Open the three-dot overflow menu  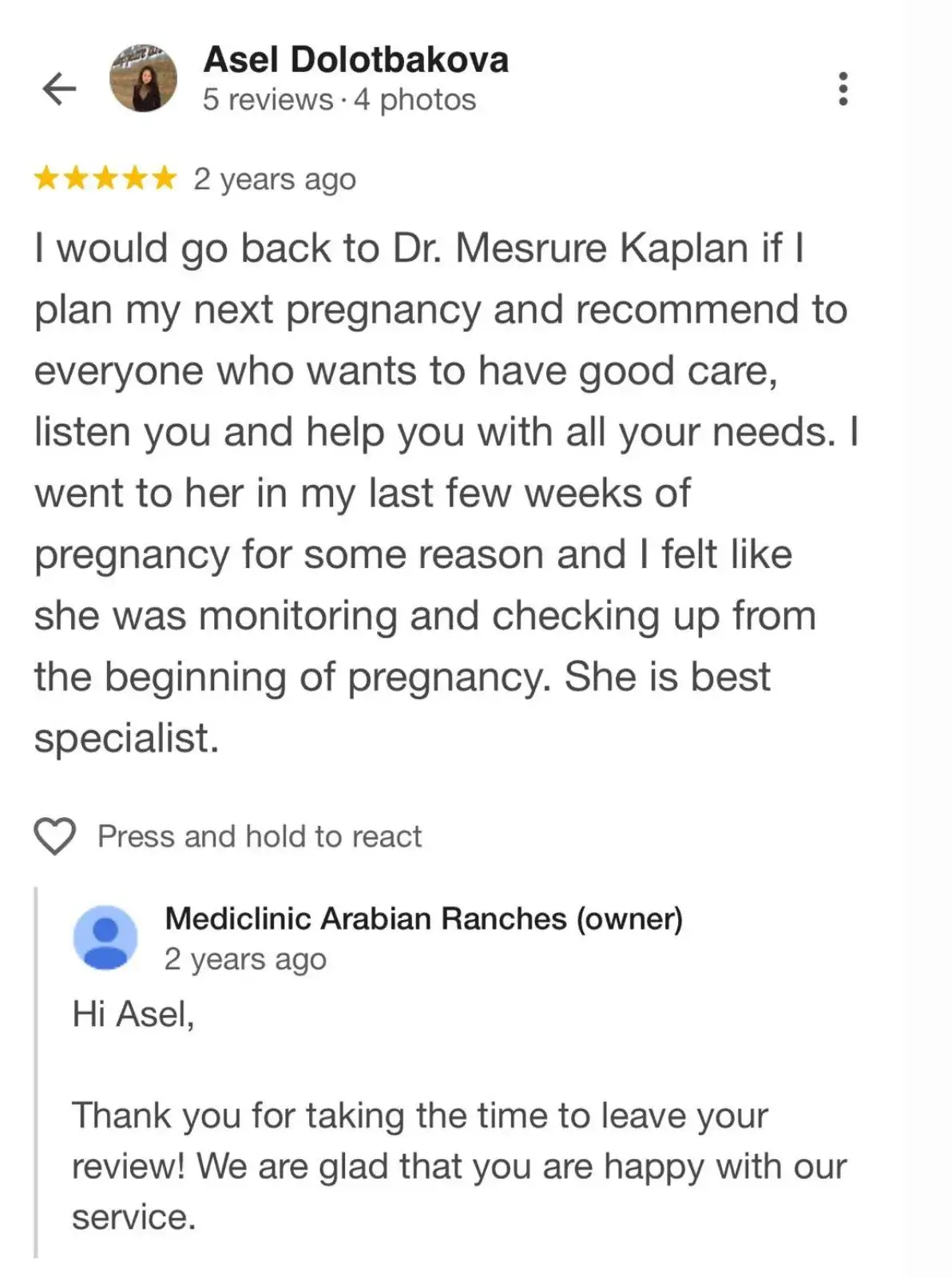coord(843,89)
